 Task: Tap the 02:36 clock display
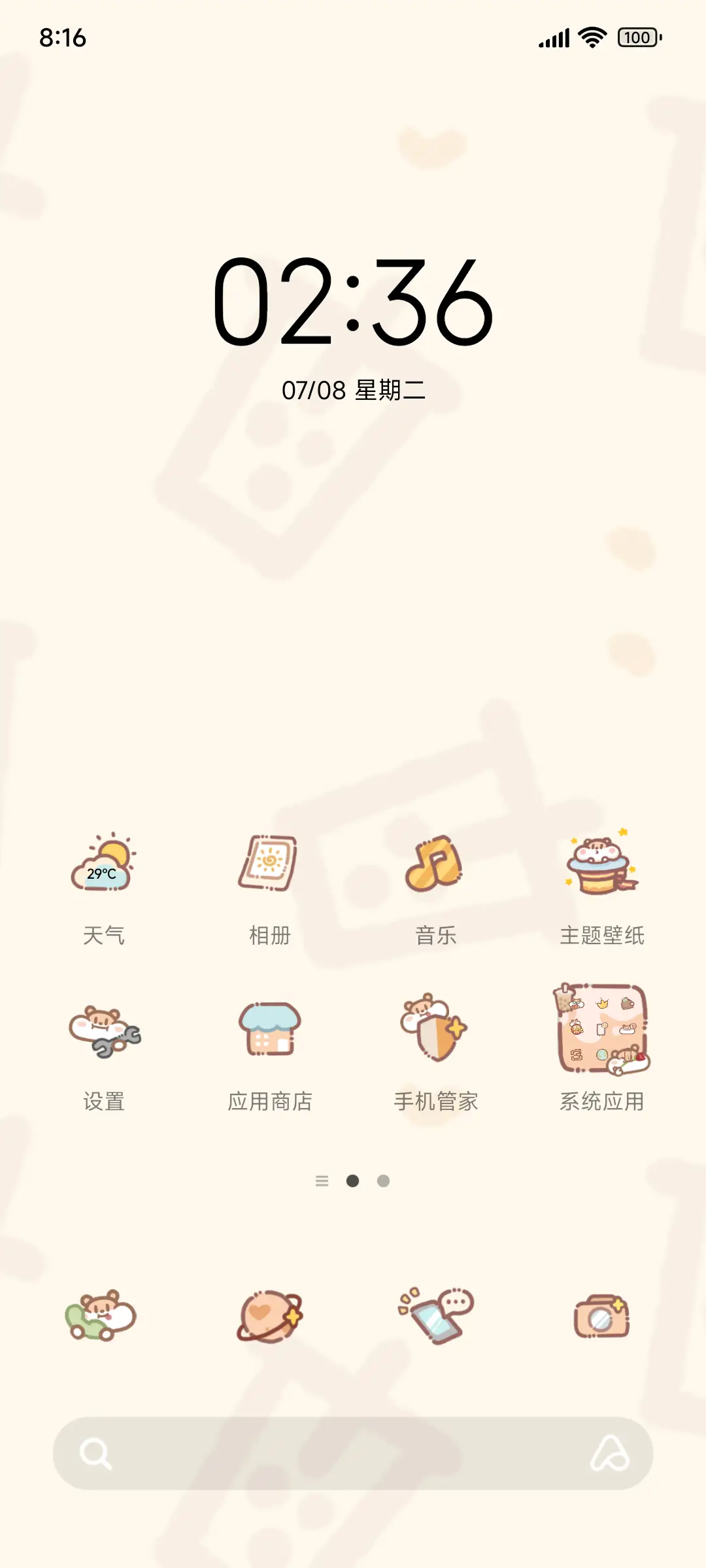(353, 304)
